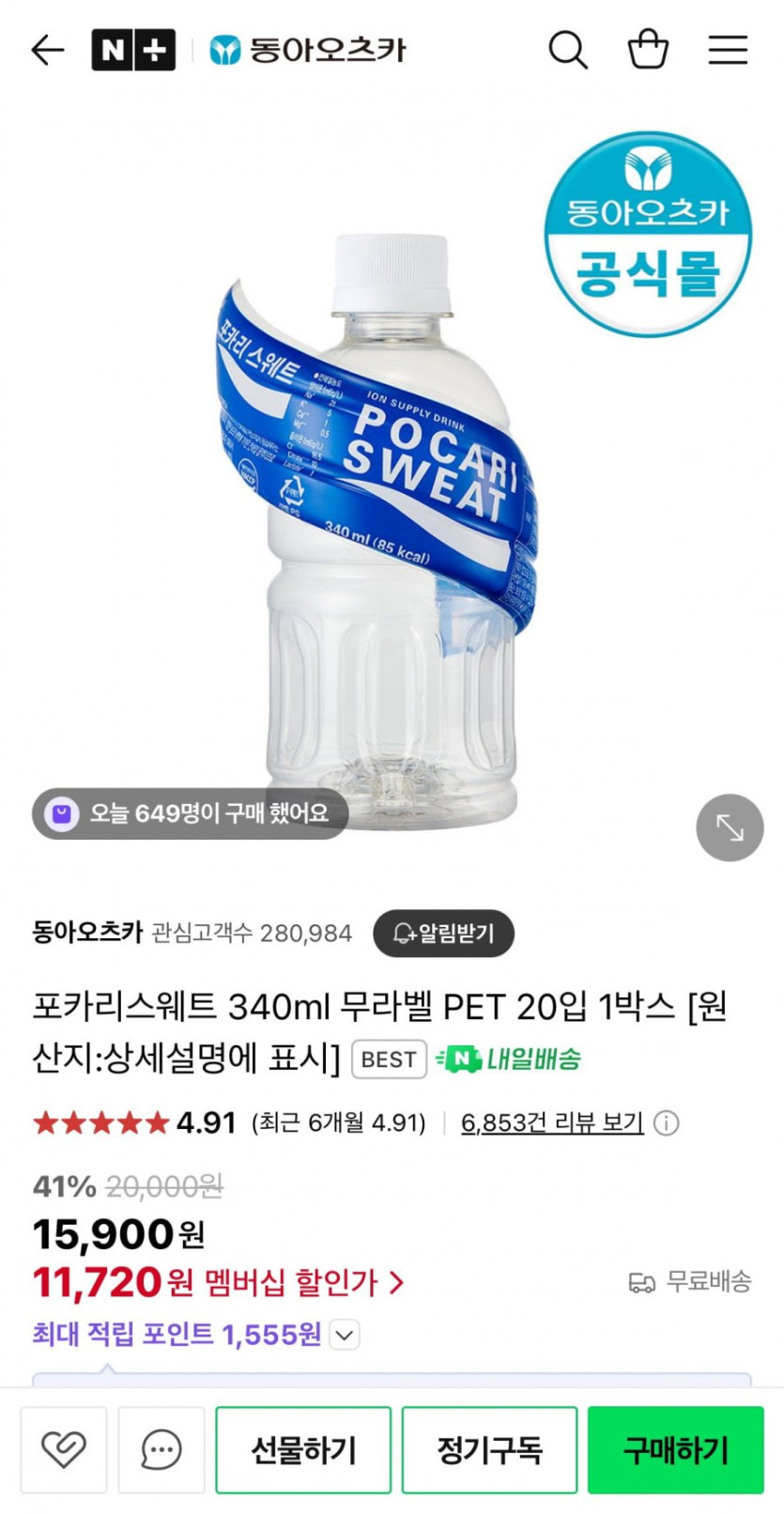The width and height of the screenshot is (784, 1514).
Task: Open the hamburger menu
Action: coord(728,50)
